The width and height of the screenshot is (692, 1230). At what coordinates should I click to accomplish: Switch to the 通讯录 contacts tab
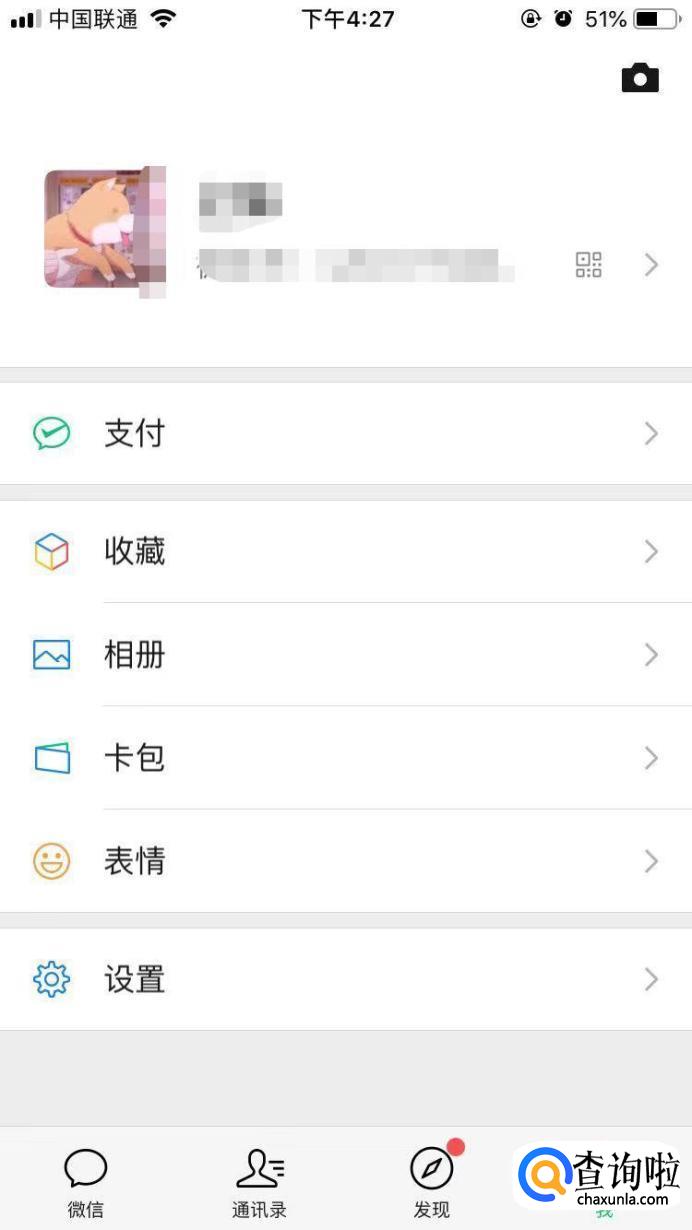(259, 1182)
